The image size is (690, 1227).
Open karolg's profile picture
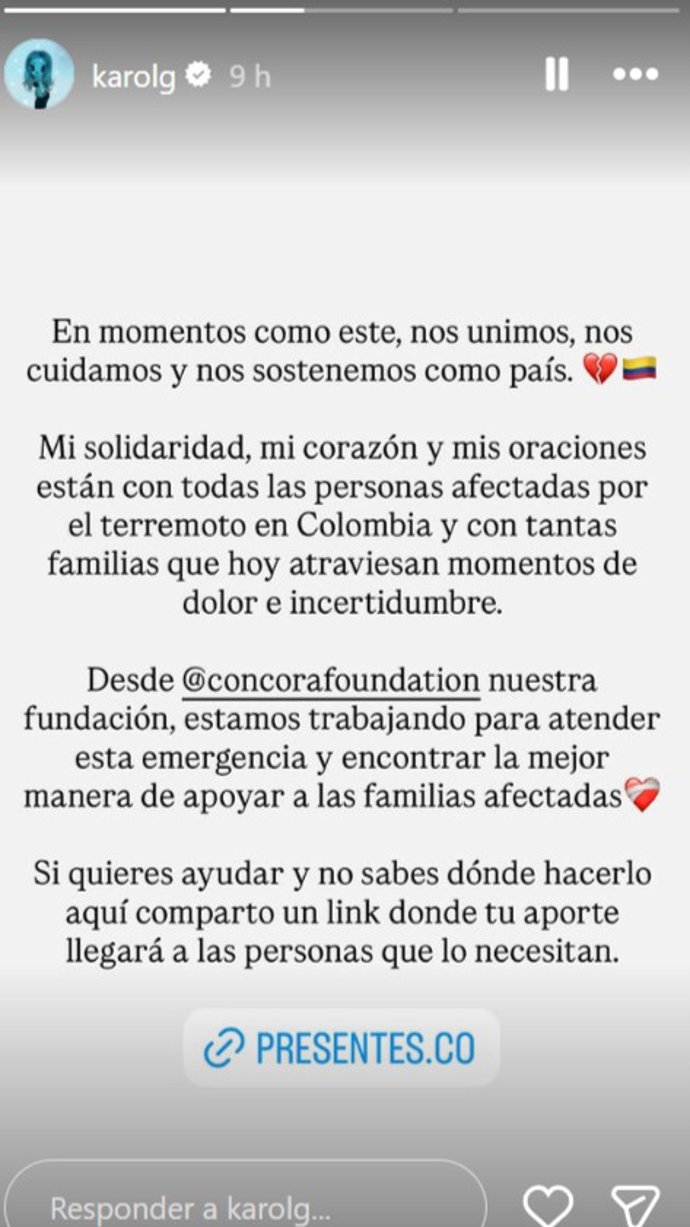tap(39, 74)
